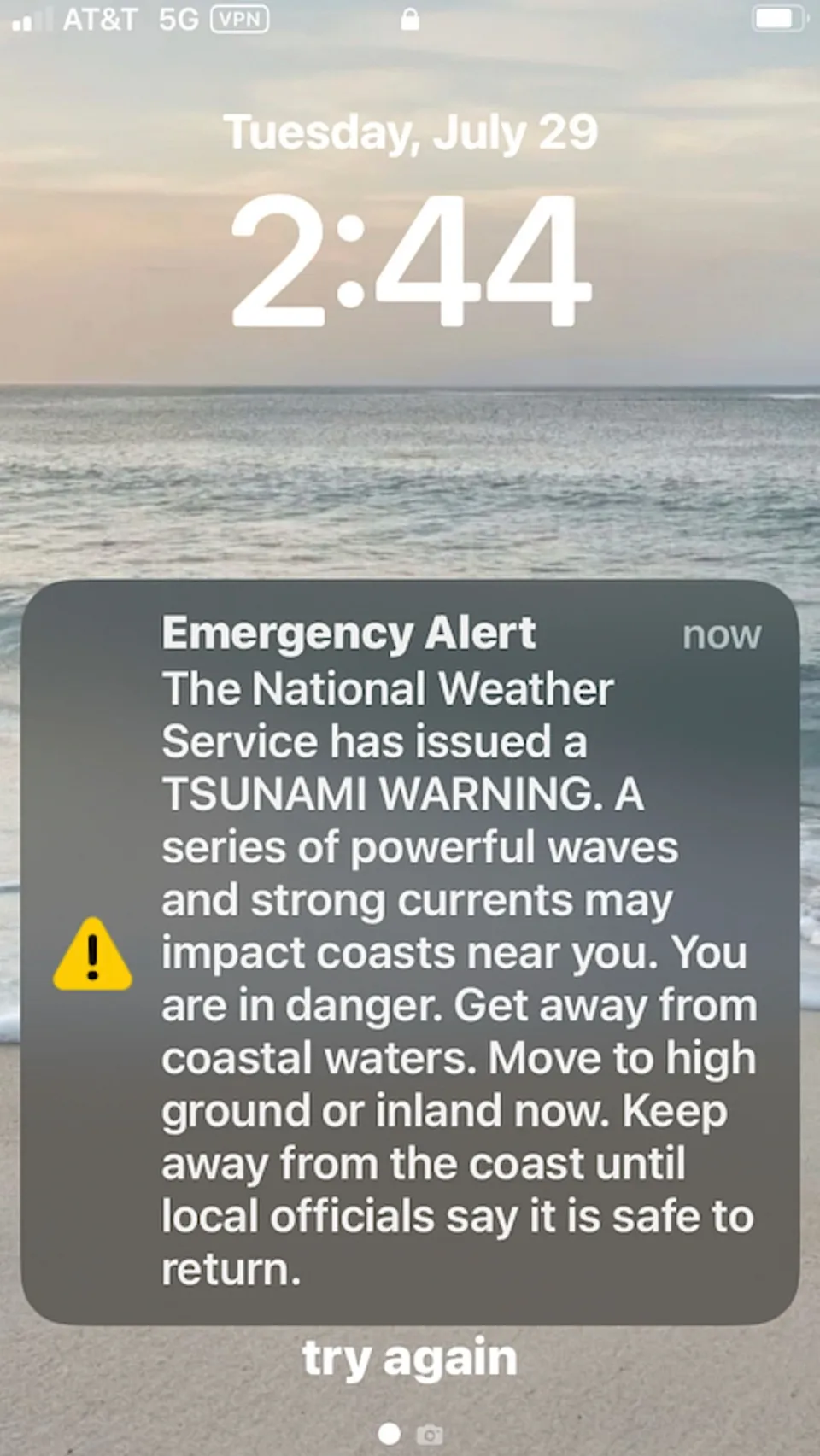The height and width of the screenshot is (1456, 820).
Task: Tap the camera page indicator icon
Action: [430, 1434]
